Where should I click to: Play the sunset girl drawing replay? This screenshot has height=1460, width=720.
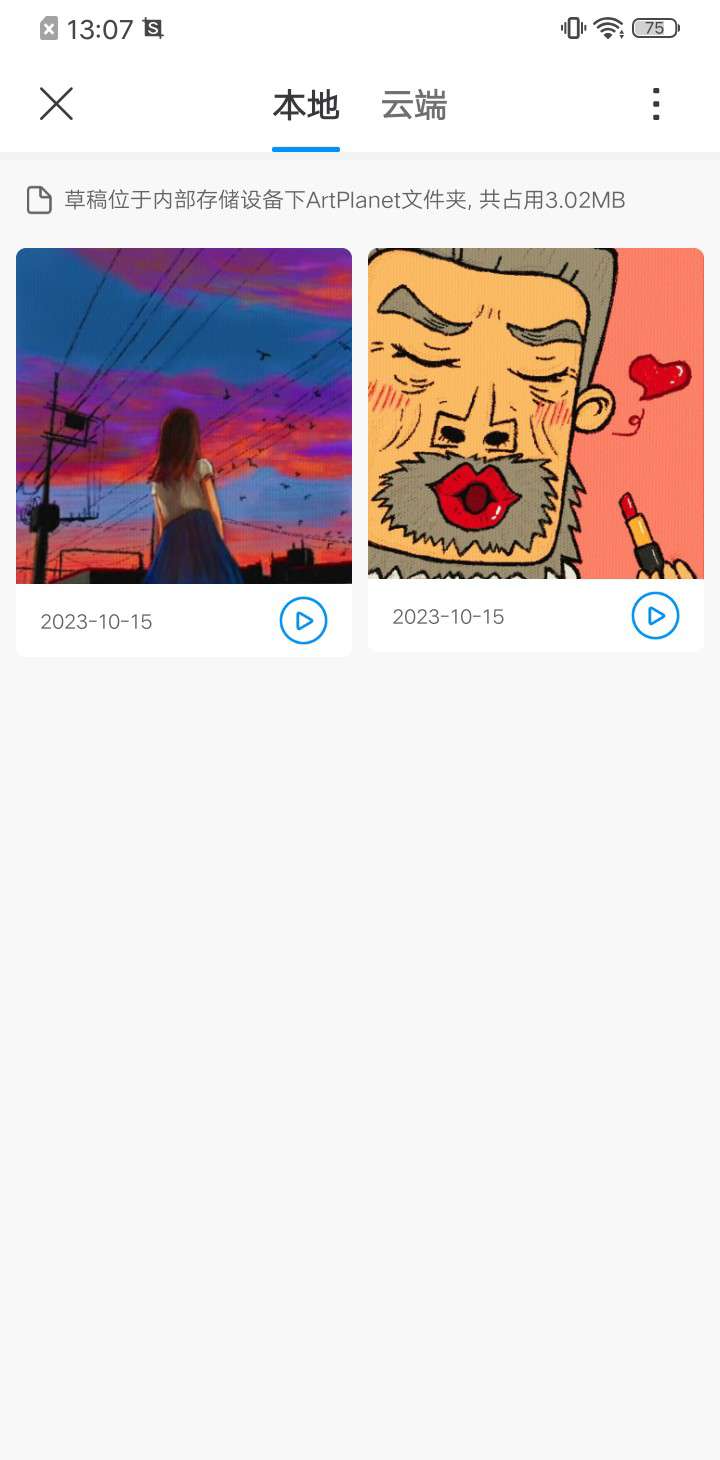303,621
